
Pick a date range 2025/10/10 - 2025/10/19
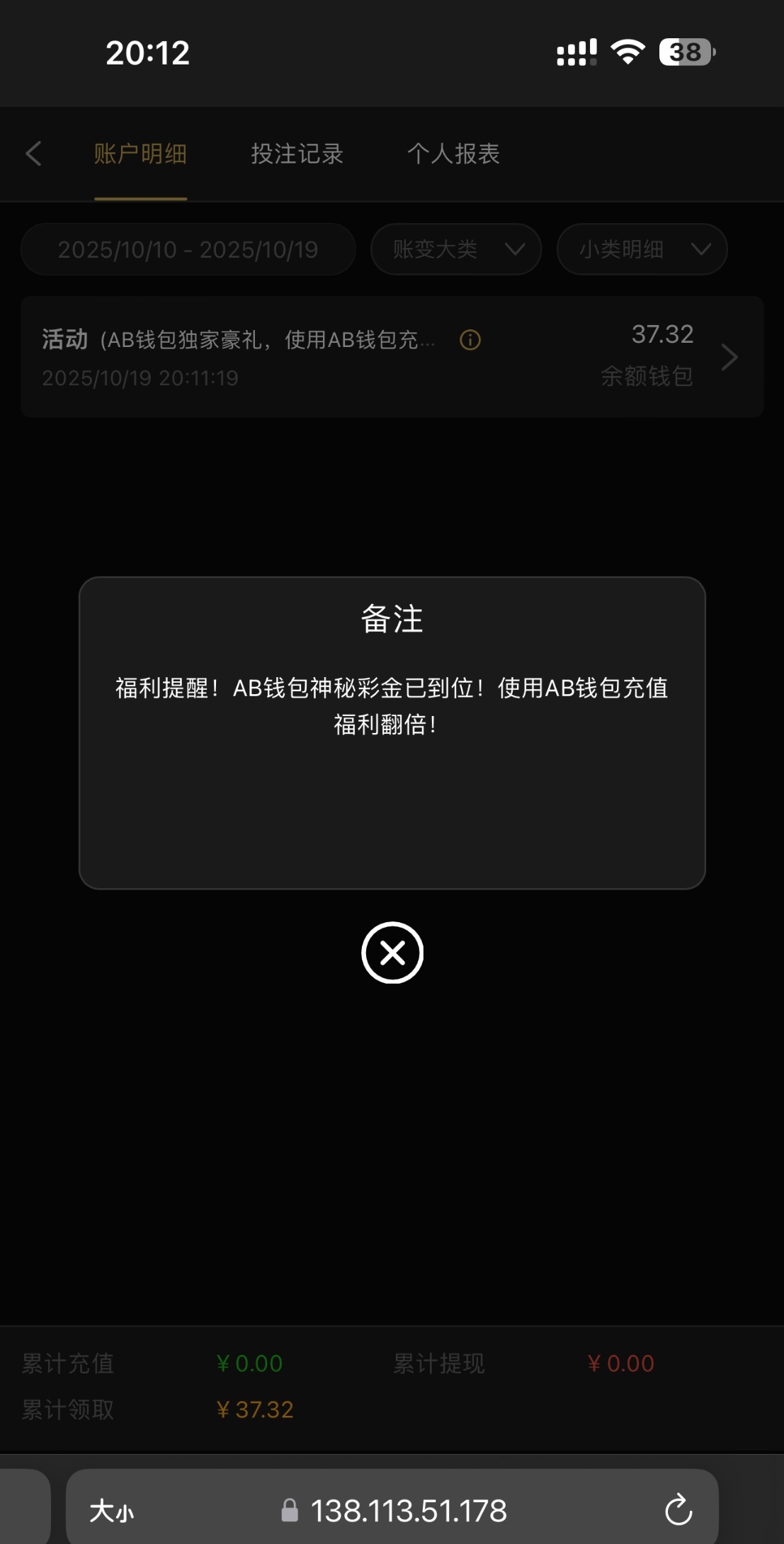click(x=188, y=249)
